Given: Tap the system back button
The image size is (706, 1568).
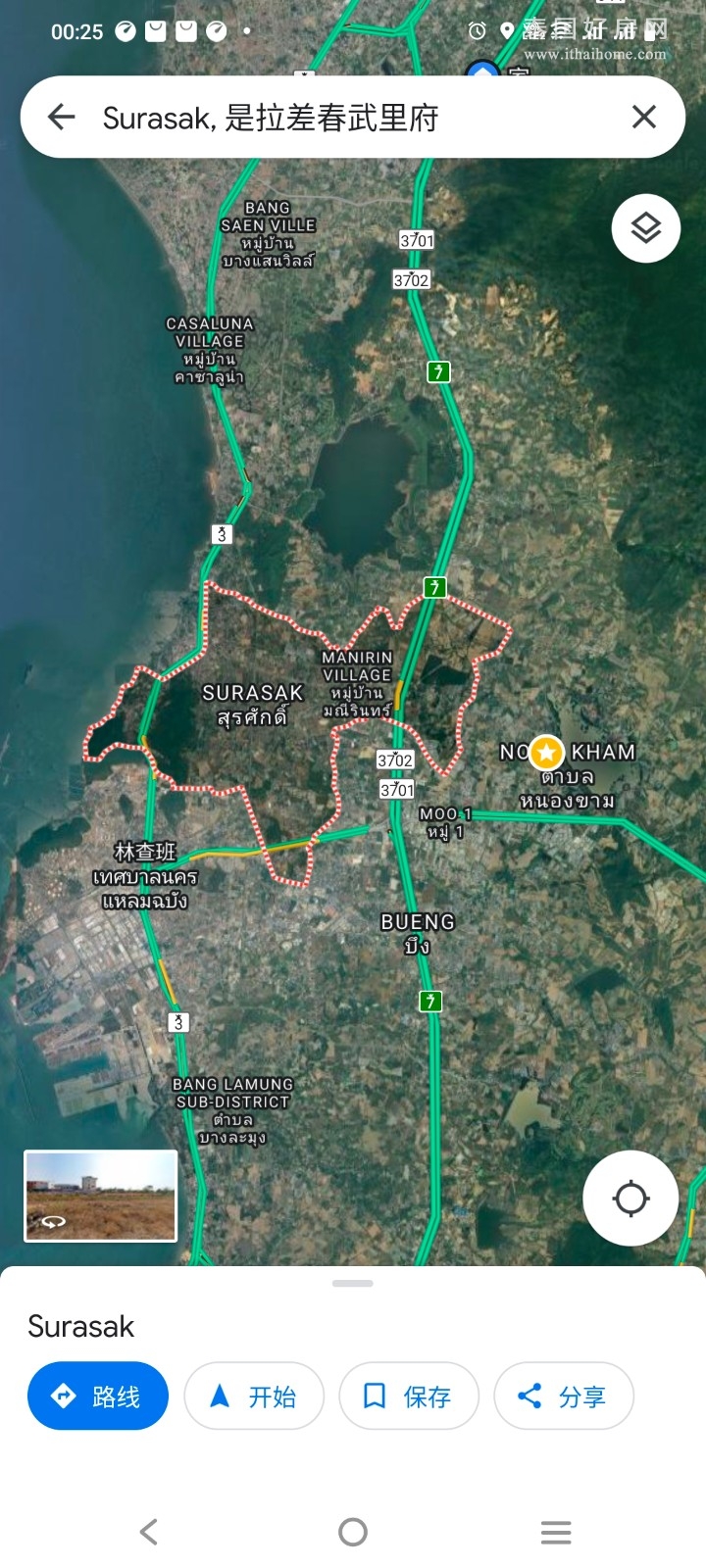Looking at the screenshot, I should (x=149, y=1532).
